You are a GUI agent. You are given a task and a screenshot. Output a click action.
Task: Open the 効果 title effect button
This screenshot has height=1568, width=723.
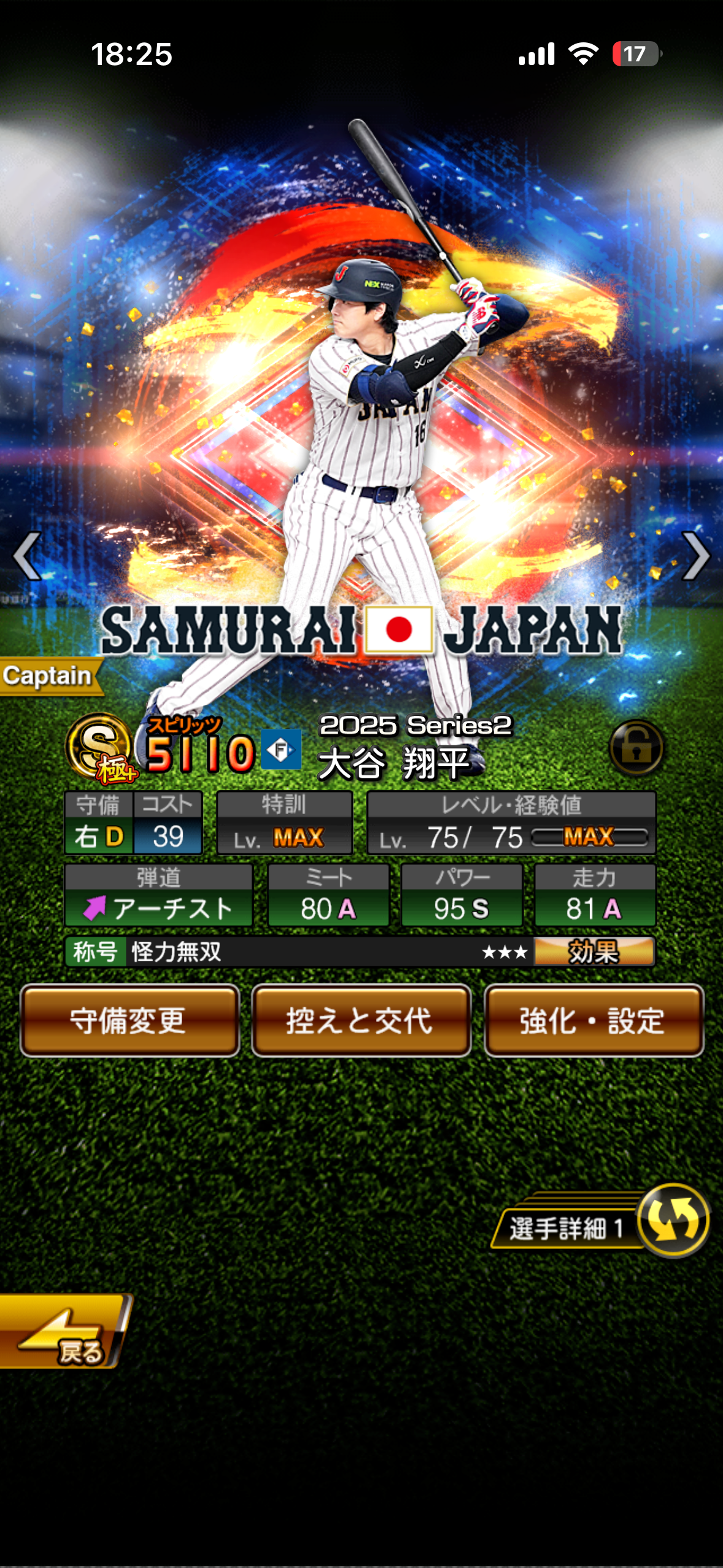click(593, 952)
